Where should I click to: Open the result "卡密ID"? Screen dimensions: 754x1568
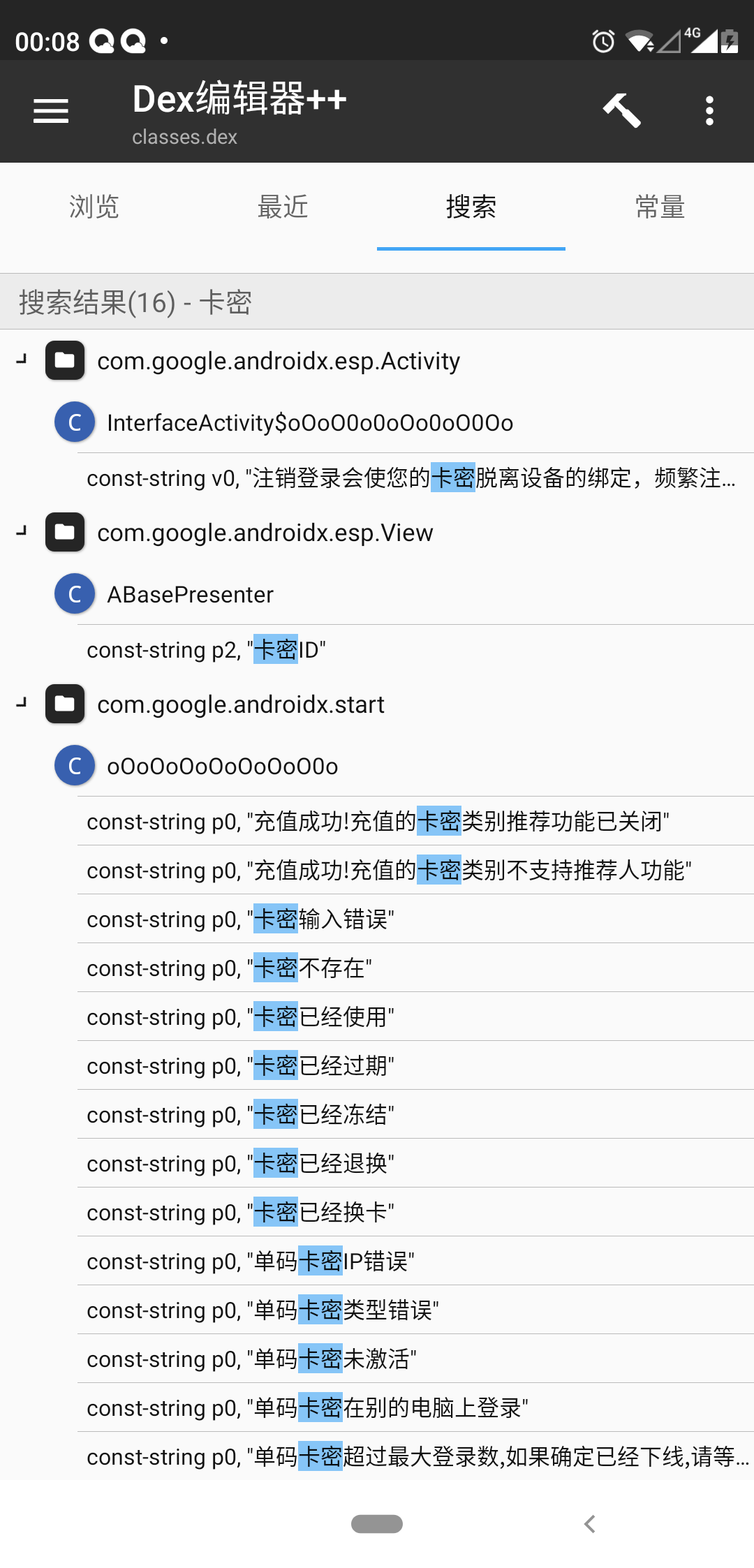point(415,650)
